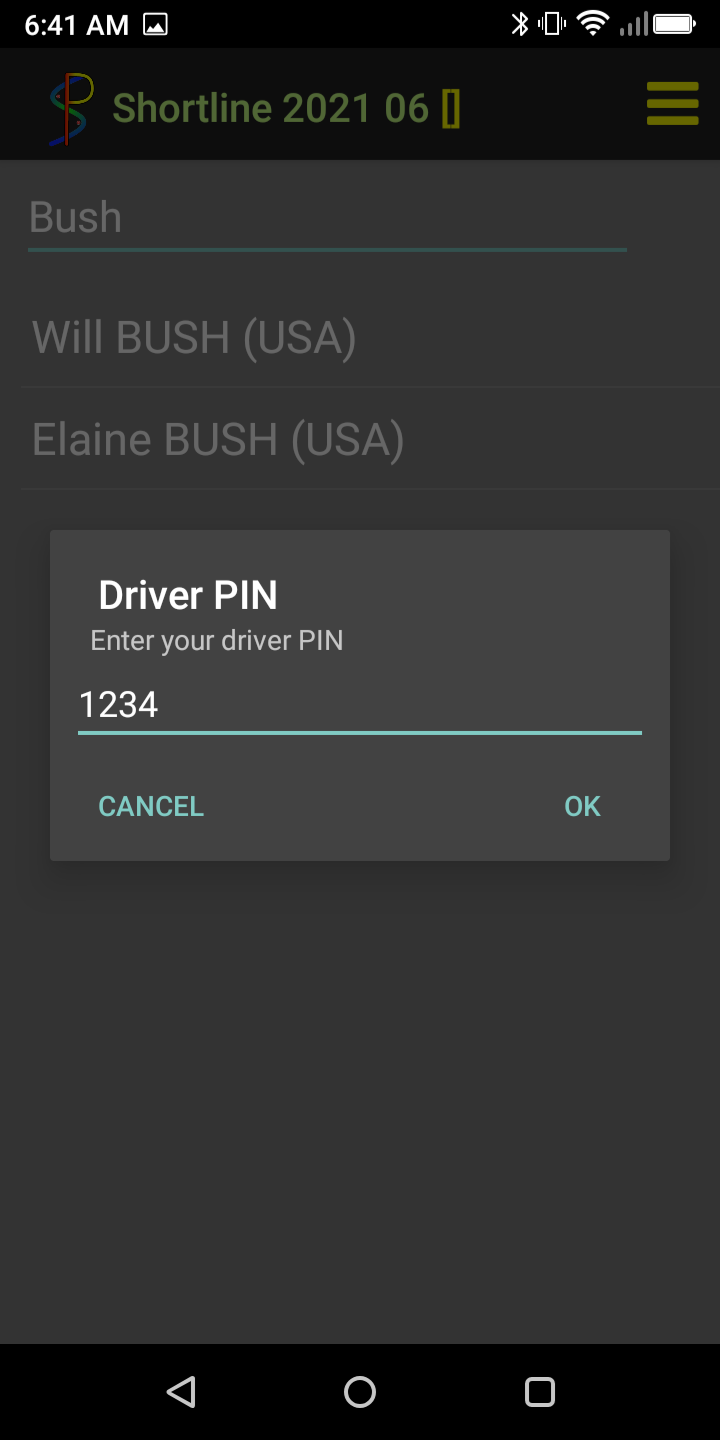The width and height of the screenshot is (720, 1440).
Task: Tap the Wi-Fi status icon
Action: click(x=593, y=22)
